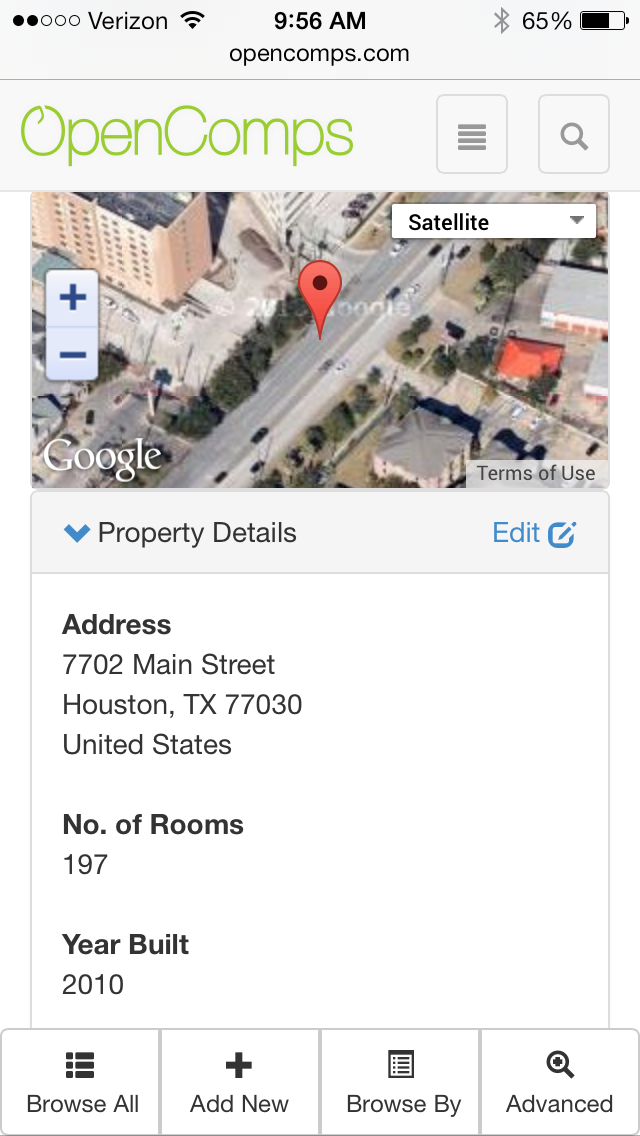Zoom in on the map

pos(73,298)
